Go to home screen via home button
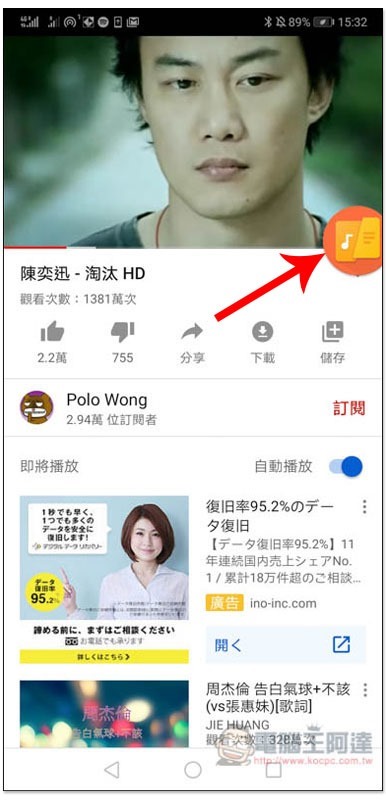The height and width of the screenshot is (800, 386). 193,769
